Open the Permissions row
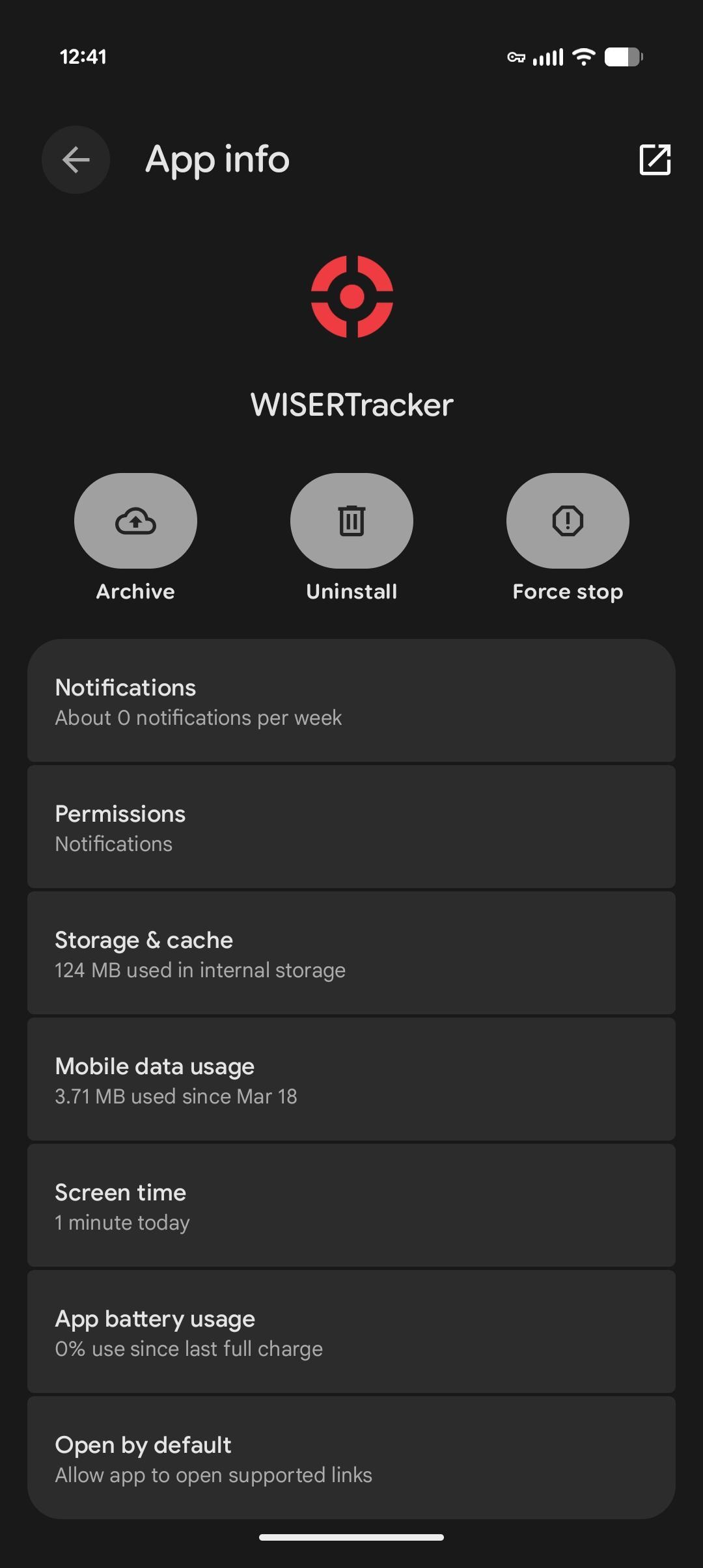 [351, 827]
